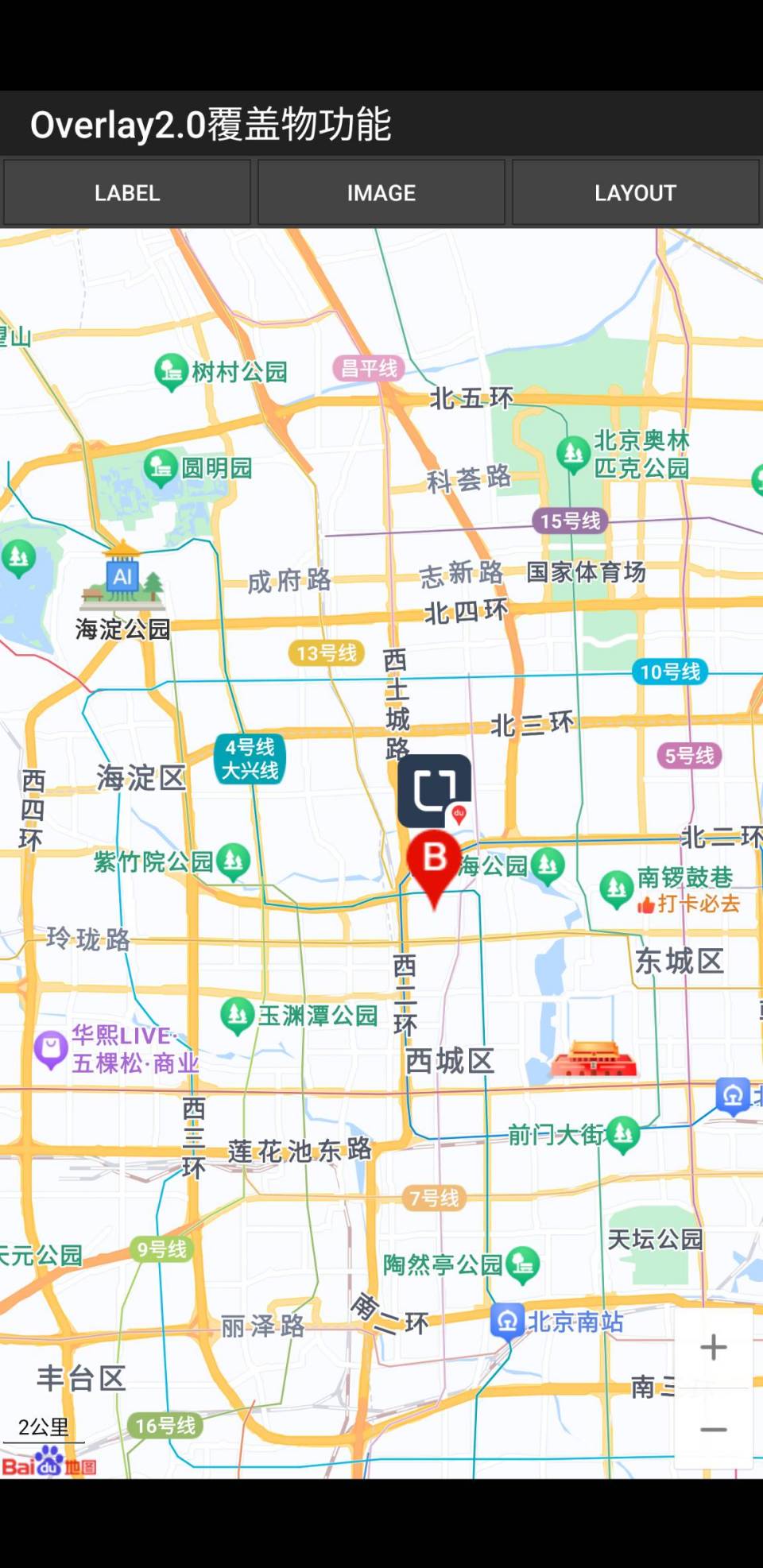Open the LAYOUT overlay option

click(x=635, y=193)
